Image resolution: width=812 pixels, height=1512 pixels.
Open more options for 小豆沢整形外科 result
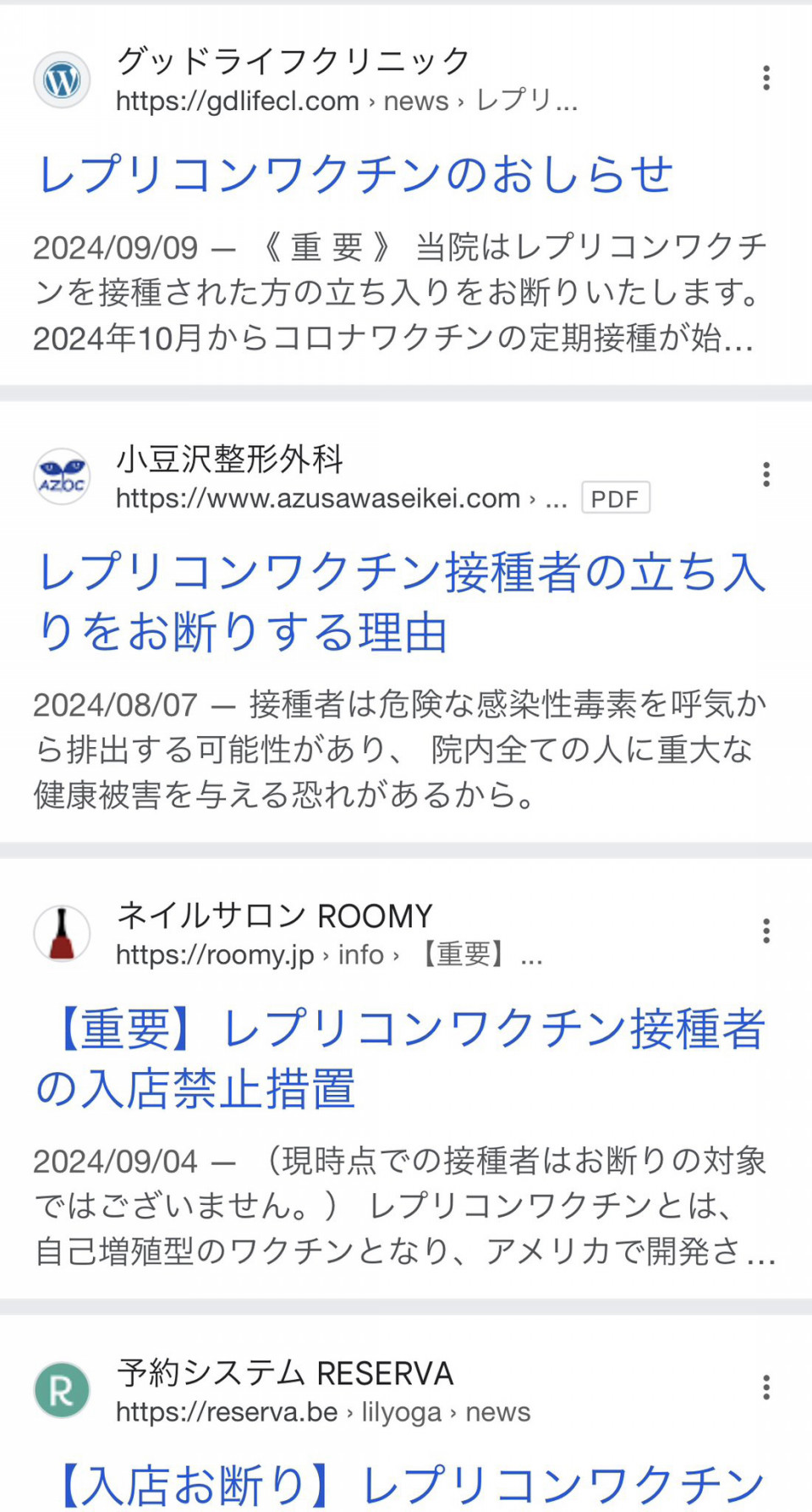pos(766,474)
